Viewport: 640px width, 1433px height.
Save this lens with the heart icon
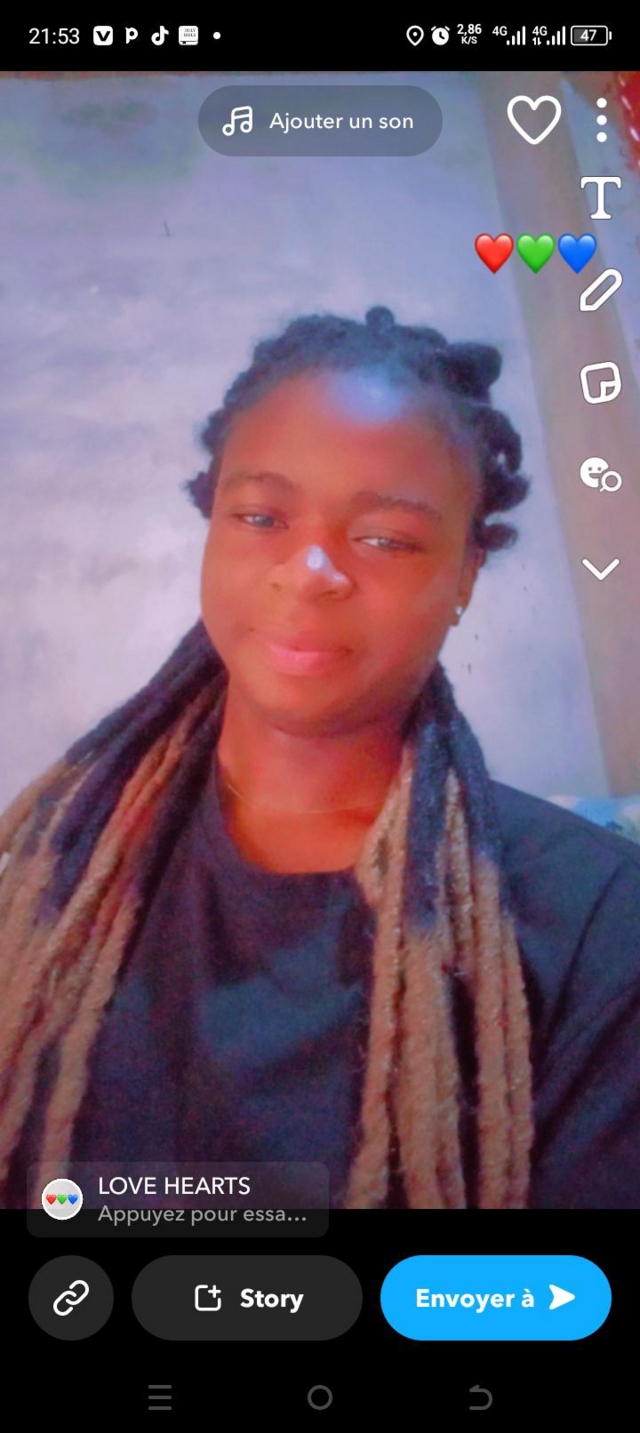534,120
